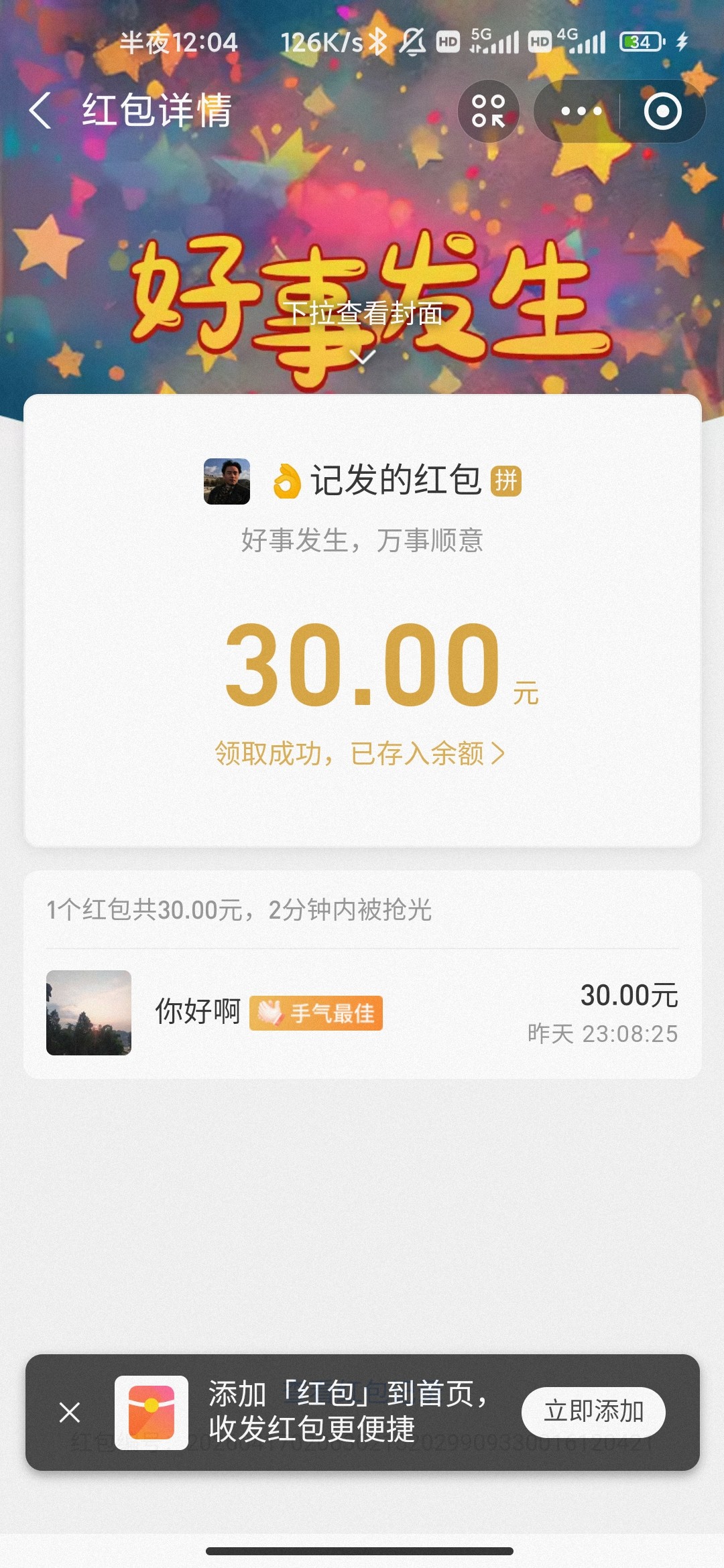Screen dimensions: 724x1568
Task: Open the three-dot more menu
Action: click(x=581, y=111)
